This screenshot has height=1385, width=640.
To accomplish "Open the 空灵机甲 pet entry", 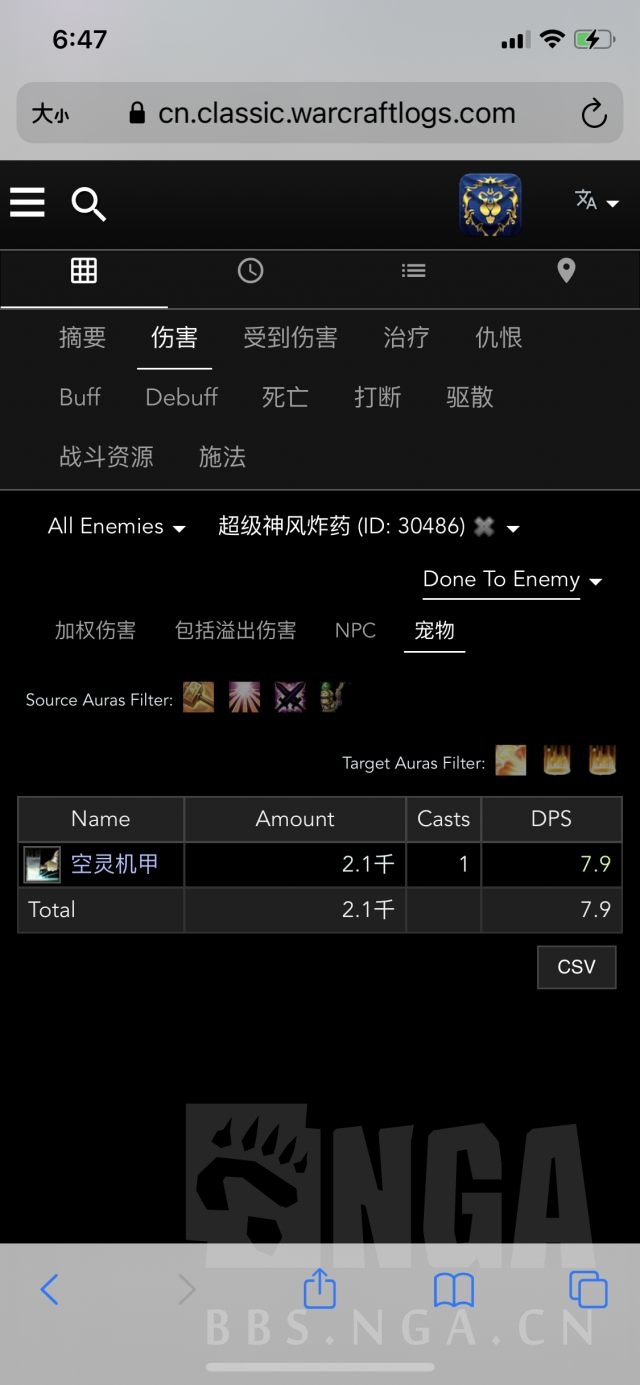I will (114, 864).
